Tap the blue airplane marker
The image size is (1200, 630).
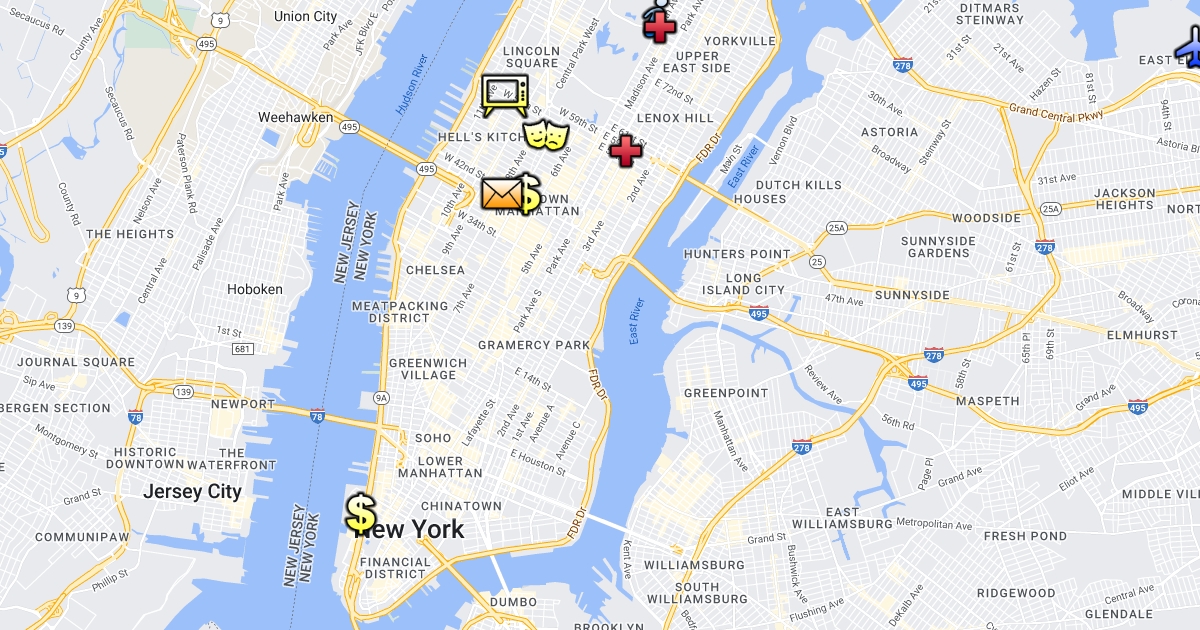pyautogui.click(x=1188, y=44)
